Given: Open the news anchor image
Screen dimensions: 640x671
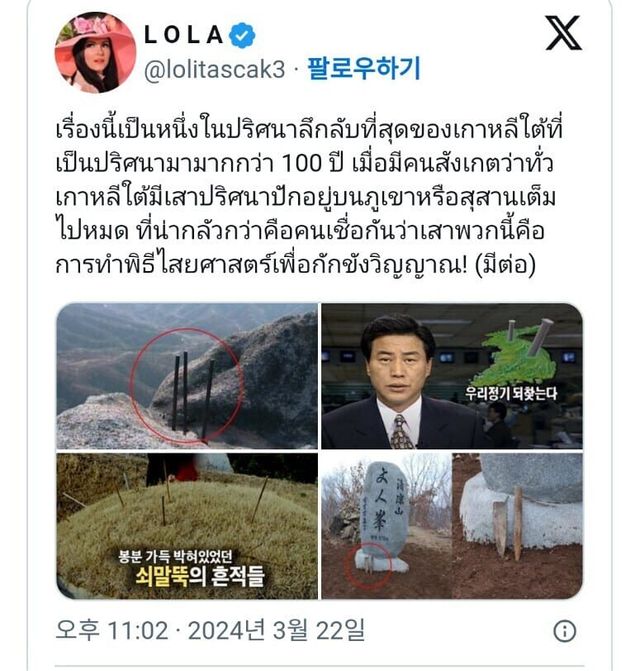Looking at the screenshot, I should (x=452, y=376).
